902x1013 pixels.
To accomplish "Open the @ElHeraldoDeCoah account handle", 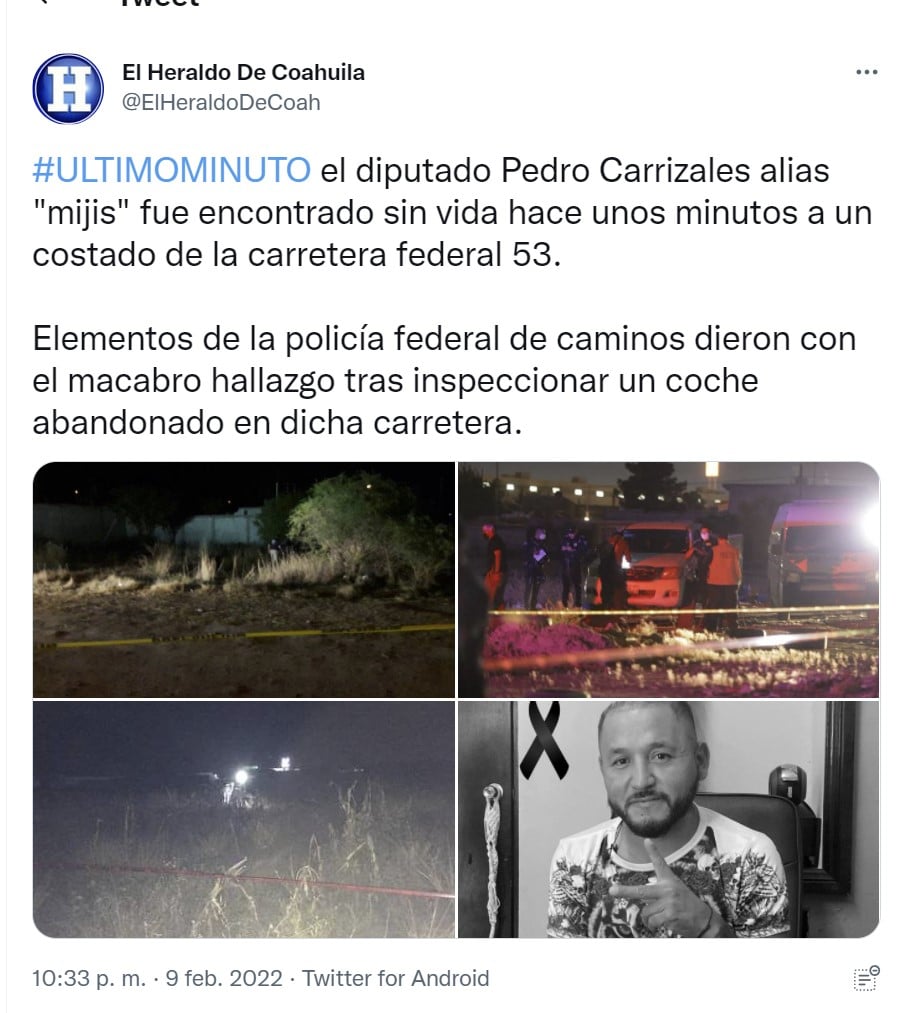I will (x=221, y=102).
